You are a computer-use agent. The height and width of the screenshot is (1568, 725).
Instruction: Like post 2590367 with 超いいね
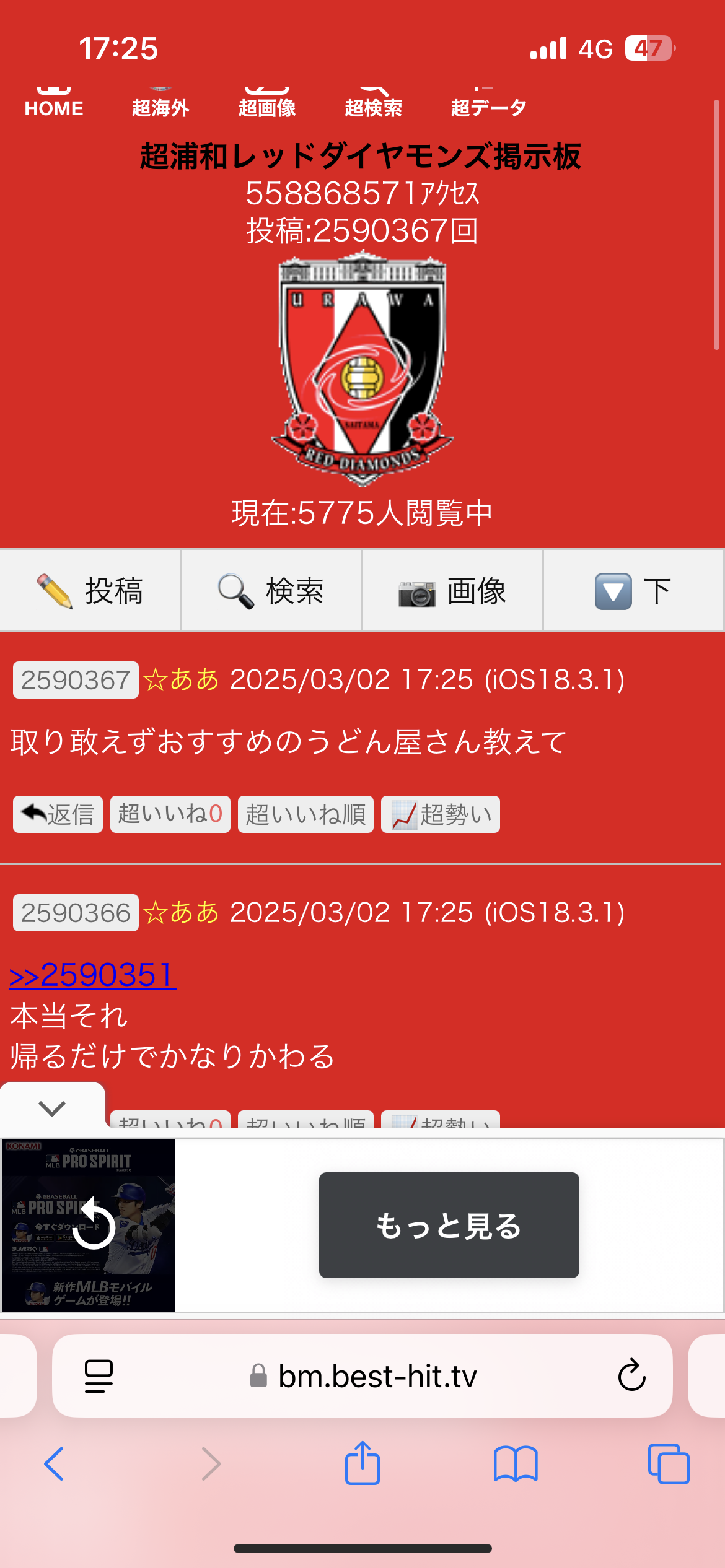pos(170,814)
